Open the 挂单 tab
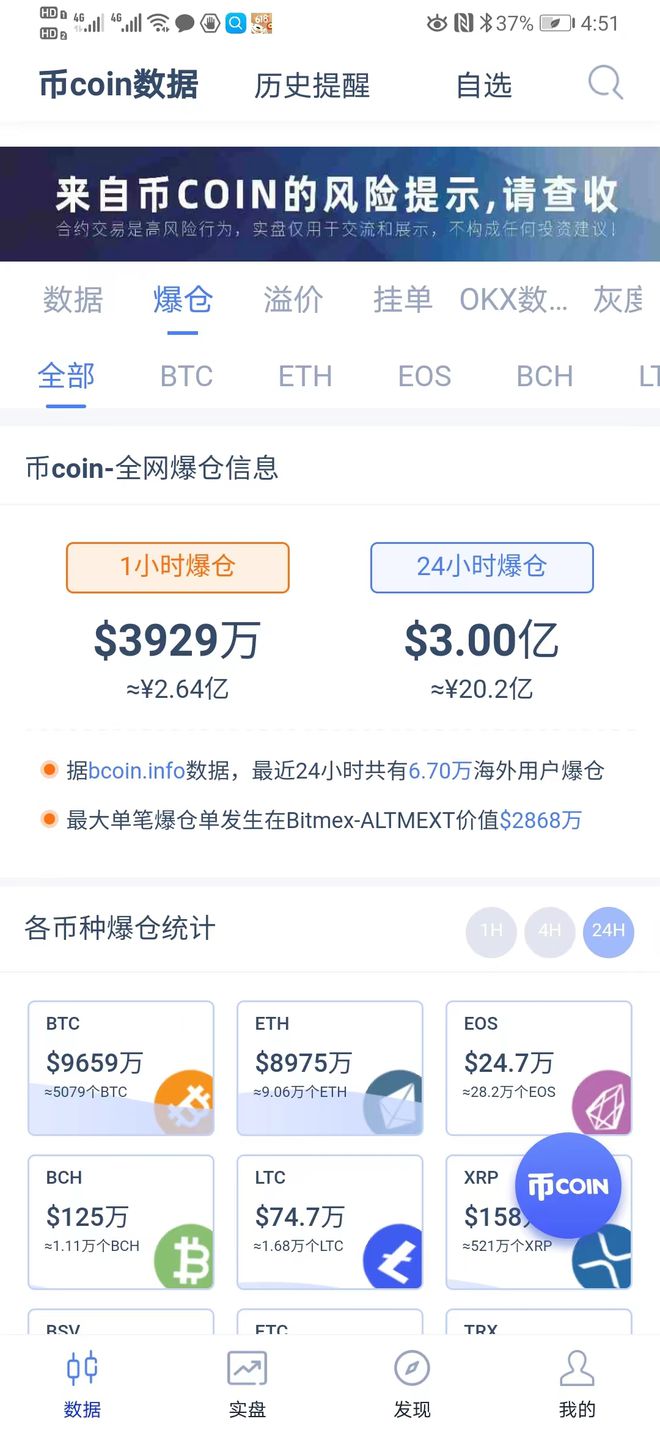 pyautogui.click(x=402, y=299)
